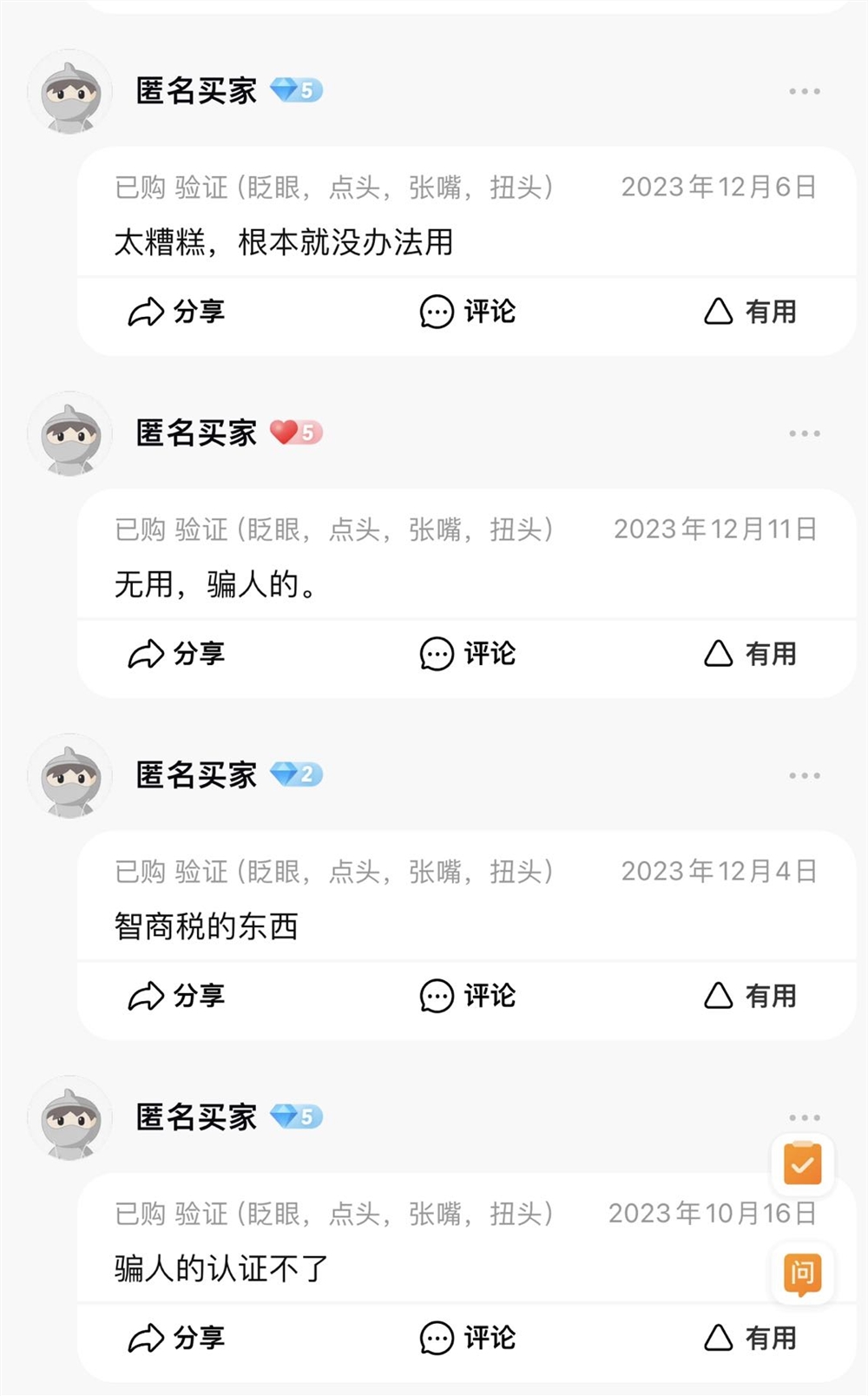The width and height of the screenshot is (868, 1396).
Task: Click the Helpful triangle icon on the third review
Action: [720, 996]
